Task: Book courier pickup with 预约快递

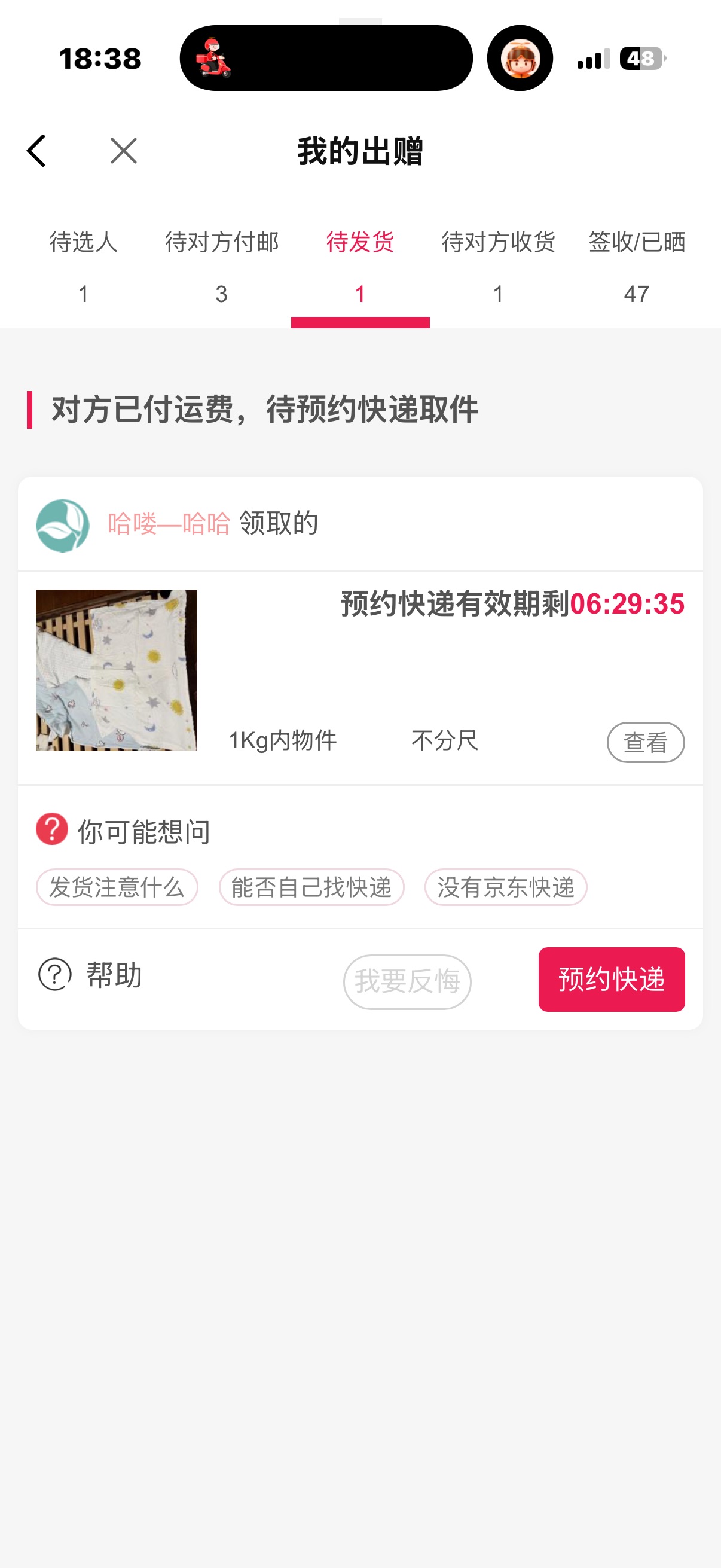Action: click(x=611, y=979)
